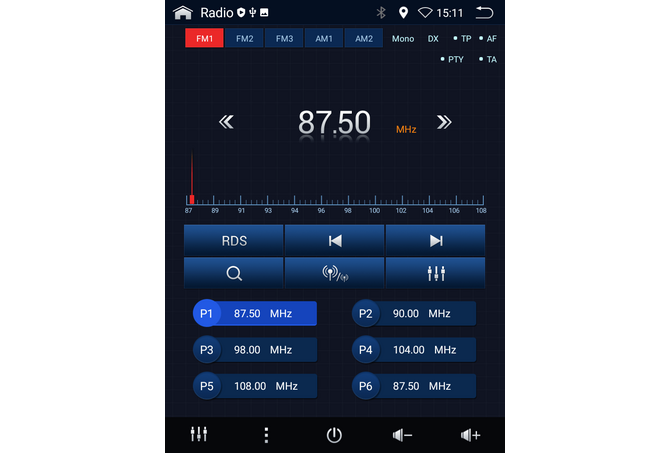670x453 pixels.
Task: Raise the volume
Action: pyautogui.click(x=470, y=435)
